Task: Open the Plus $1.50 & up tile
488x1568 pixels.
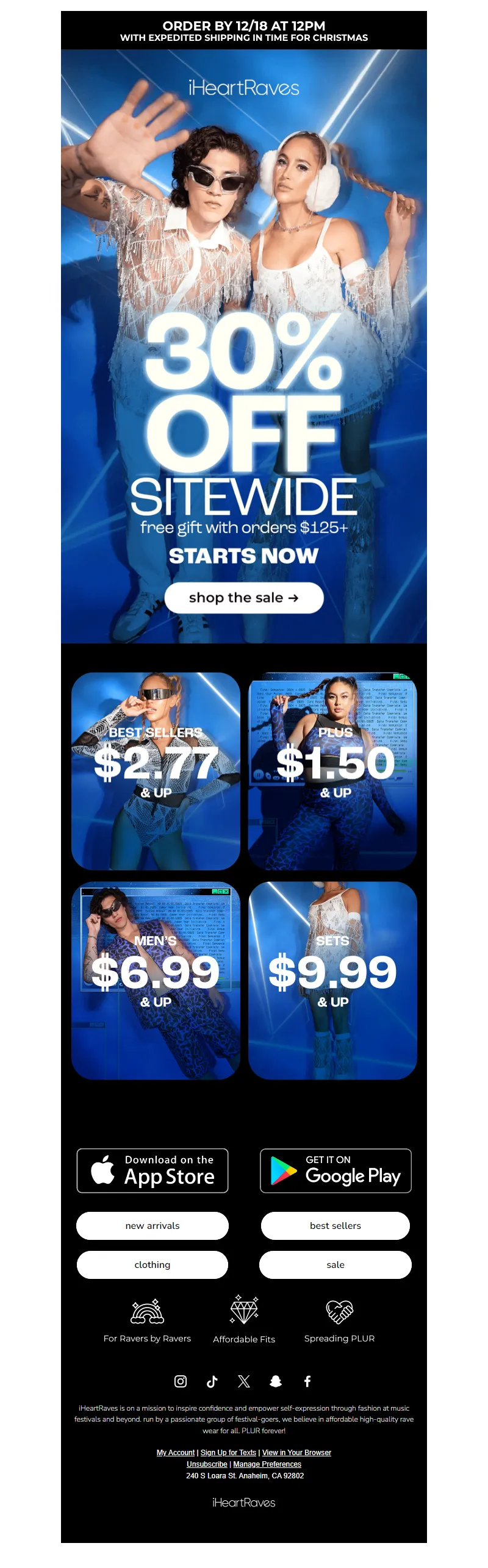Action: click(x=332, y=771)
